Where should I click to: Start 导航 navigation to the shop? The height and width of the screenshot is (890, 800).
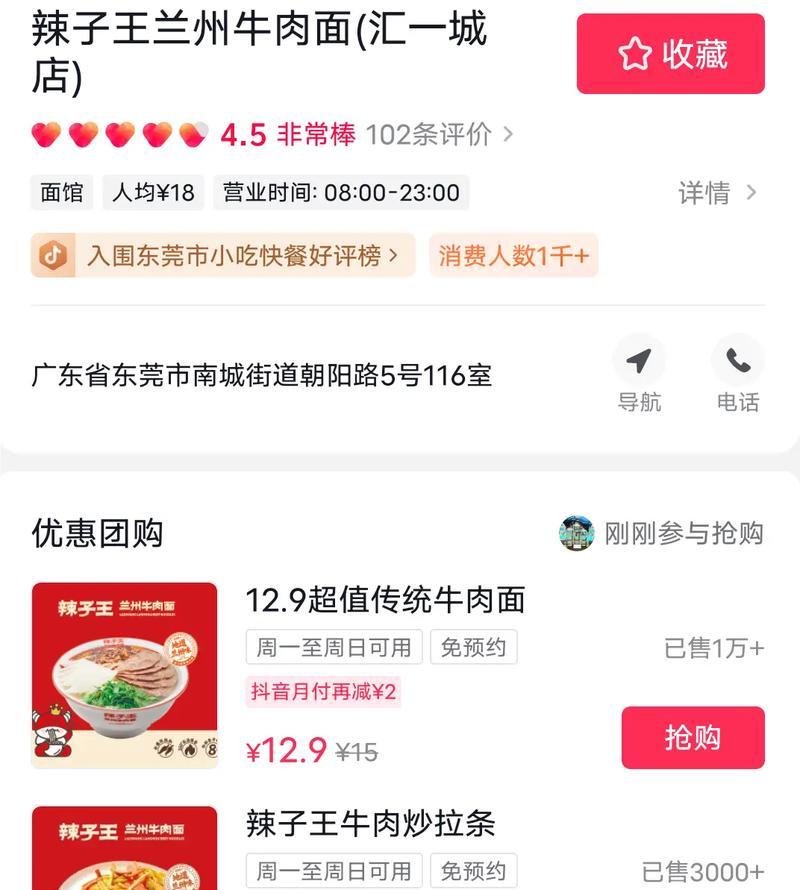(x=639, y=374)
